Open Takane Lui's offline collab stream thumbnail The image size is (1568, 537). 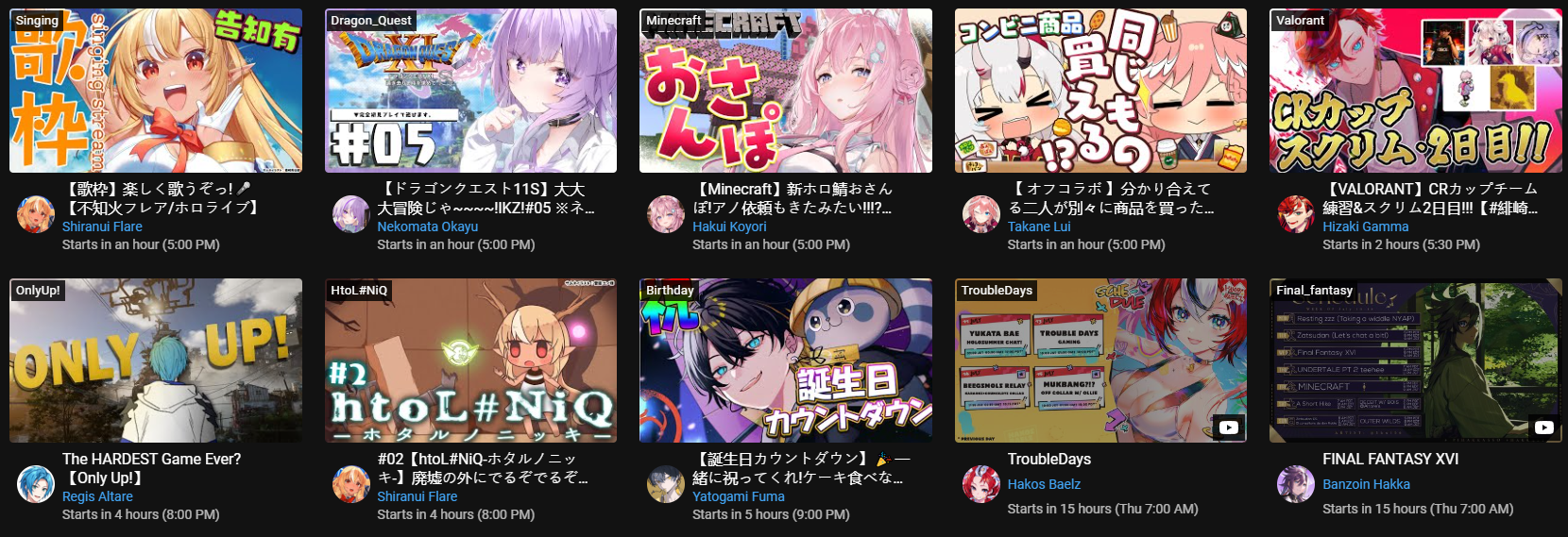coord(1100,92)
